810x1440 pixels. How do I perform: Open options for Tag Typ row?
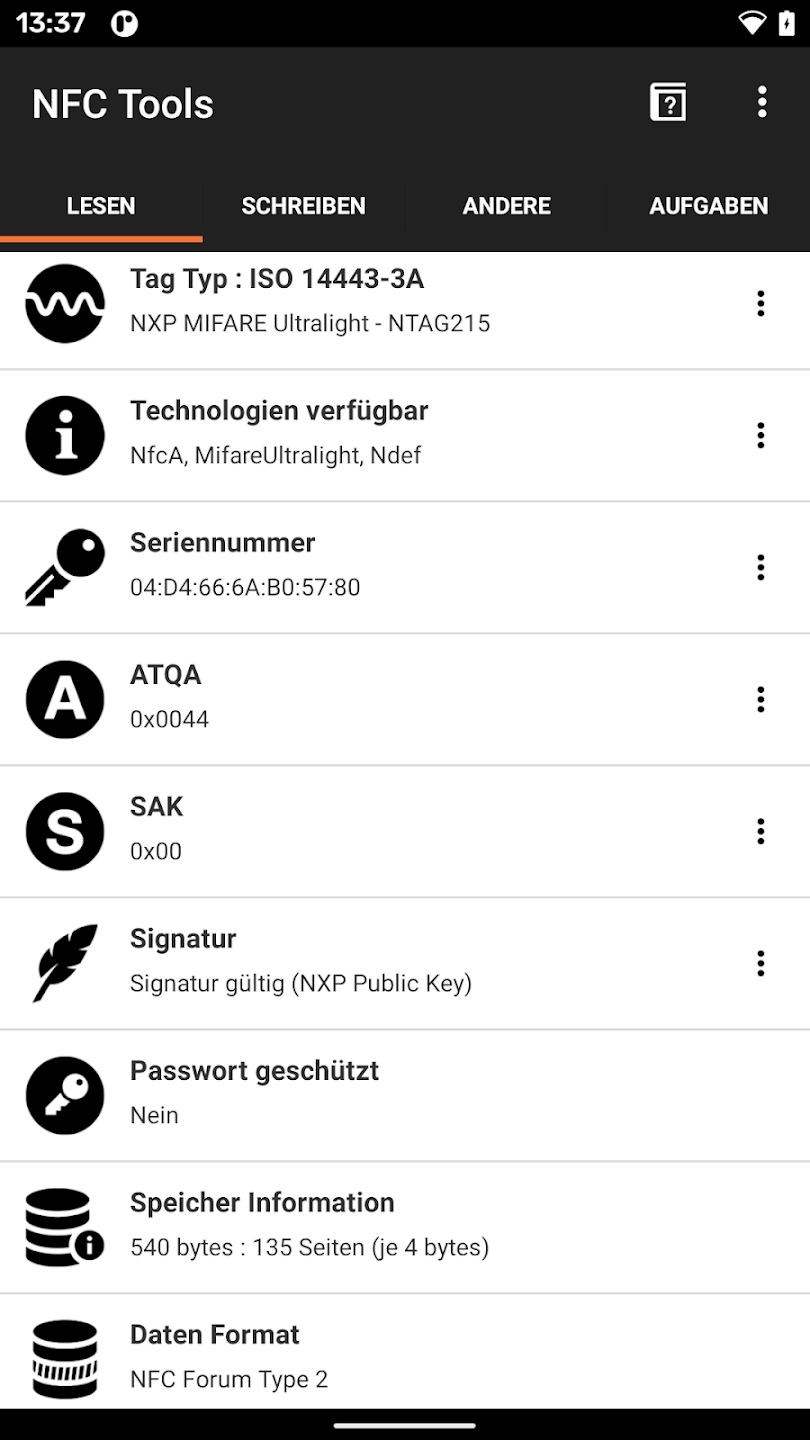point(761,303)
